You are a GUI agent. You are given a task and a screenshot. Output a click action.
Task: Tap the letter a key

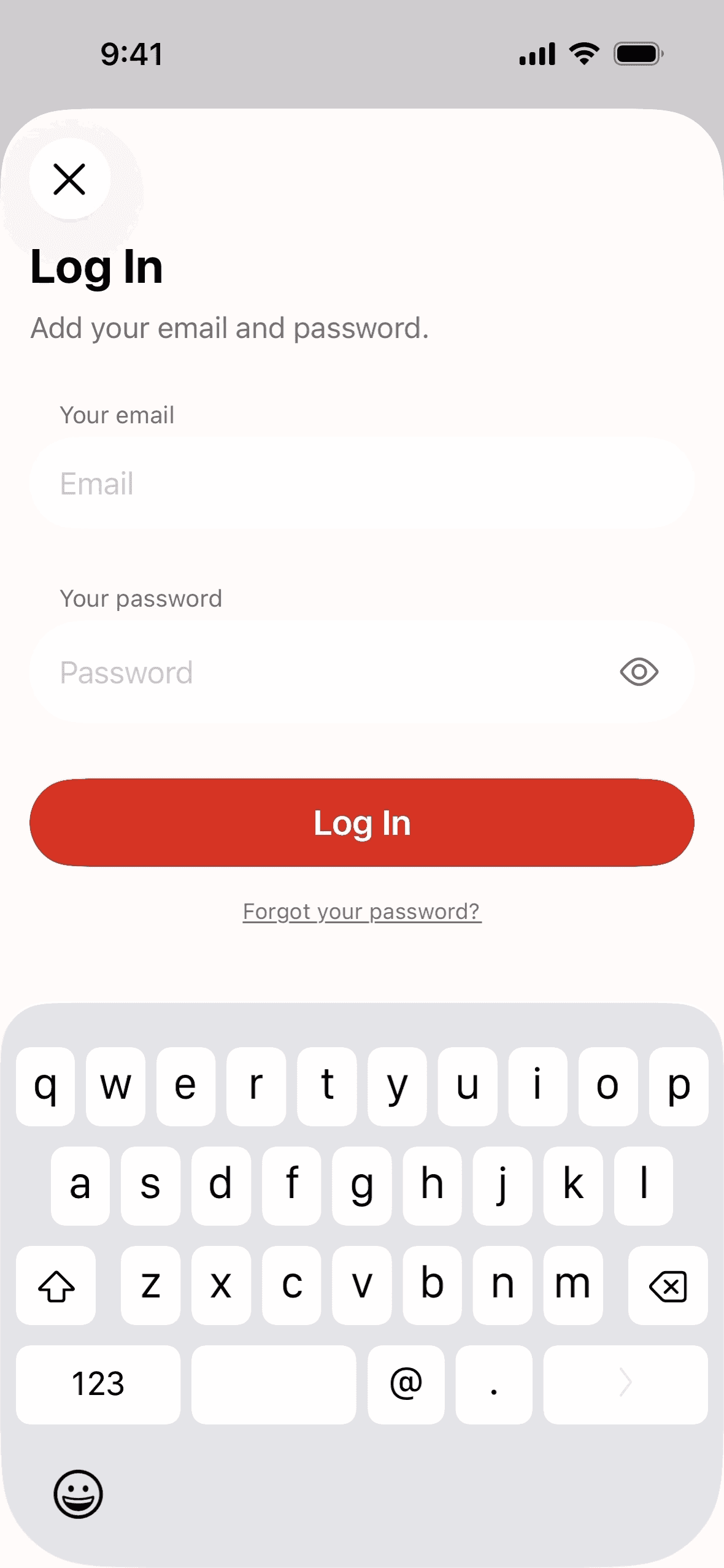[x=80, y=1184]
